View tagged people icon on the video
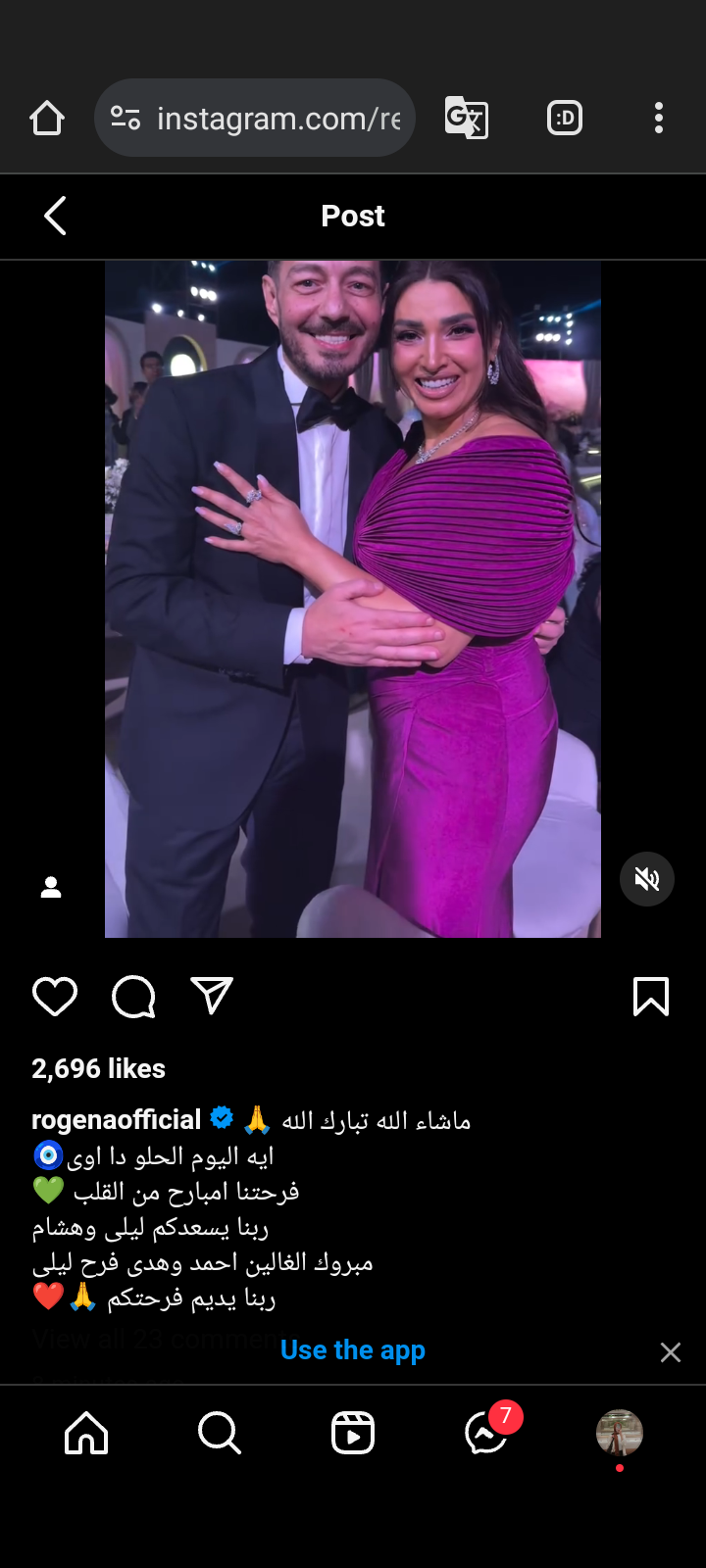Viewport: 706px width, 1568px height. coord(51,887)
